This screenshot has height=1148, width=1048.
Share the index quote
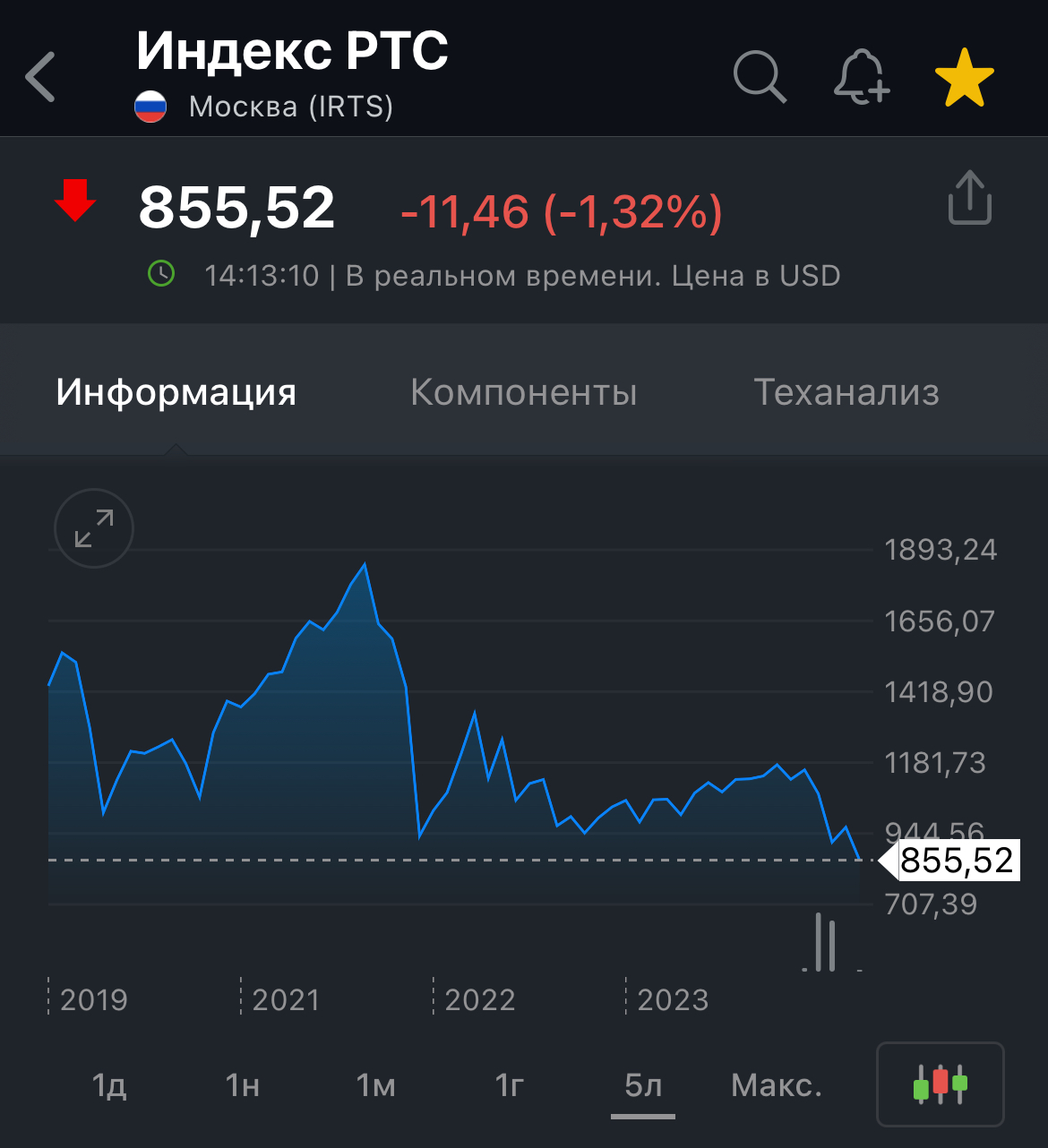969,197
